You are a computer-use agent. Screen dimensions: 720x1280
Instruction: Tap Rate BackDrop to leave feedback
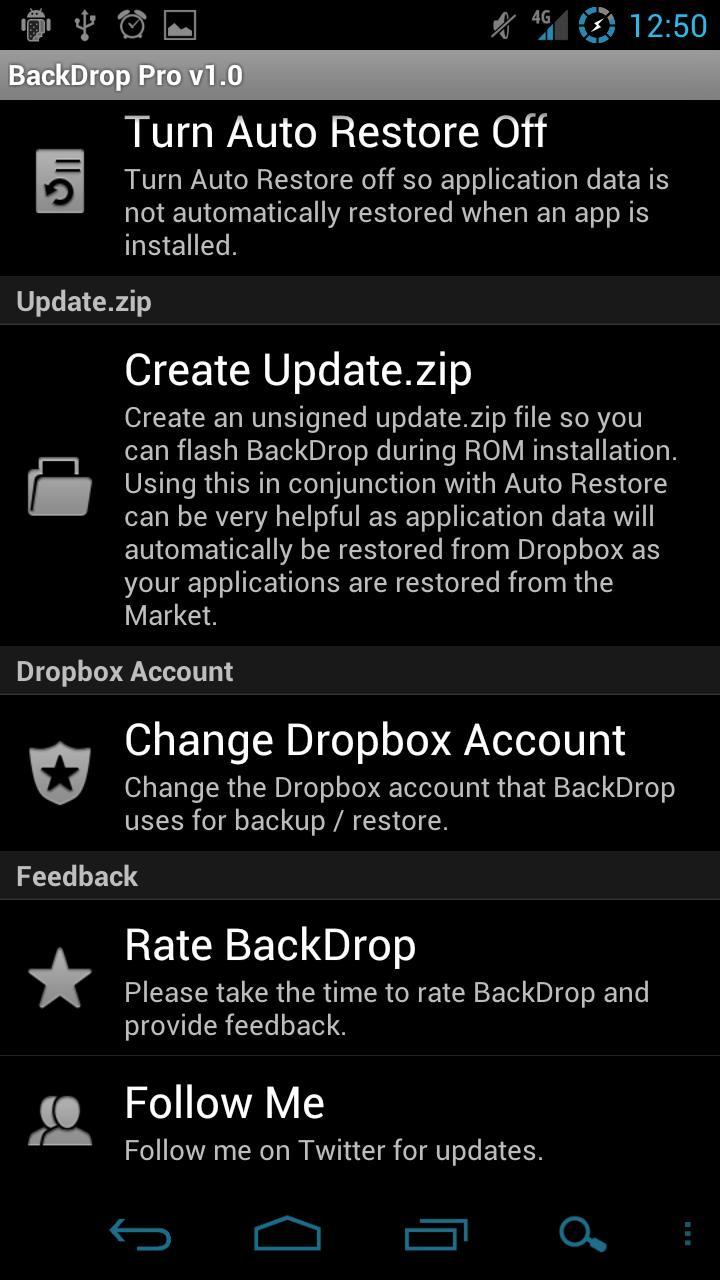click(360, 978)
